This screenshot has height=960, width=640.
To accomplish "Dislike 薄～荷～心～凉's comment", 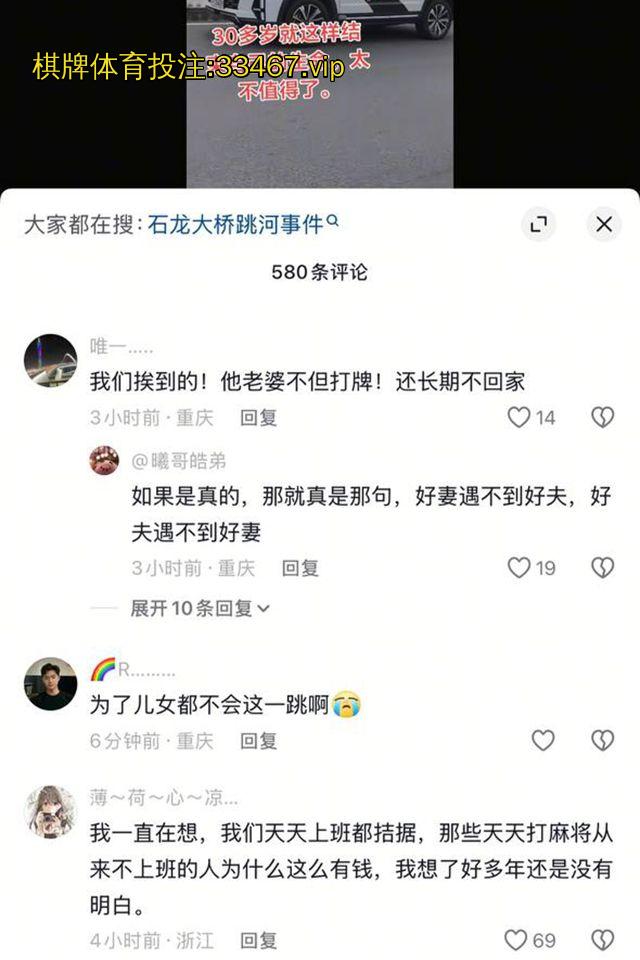I will (x=602, y=941).
